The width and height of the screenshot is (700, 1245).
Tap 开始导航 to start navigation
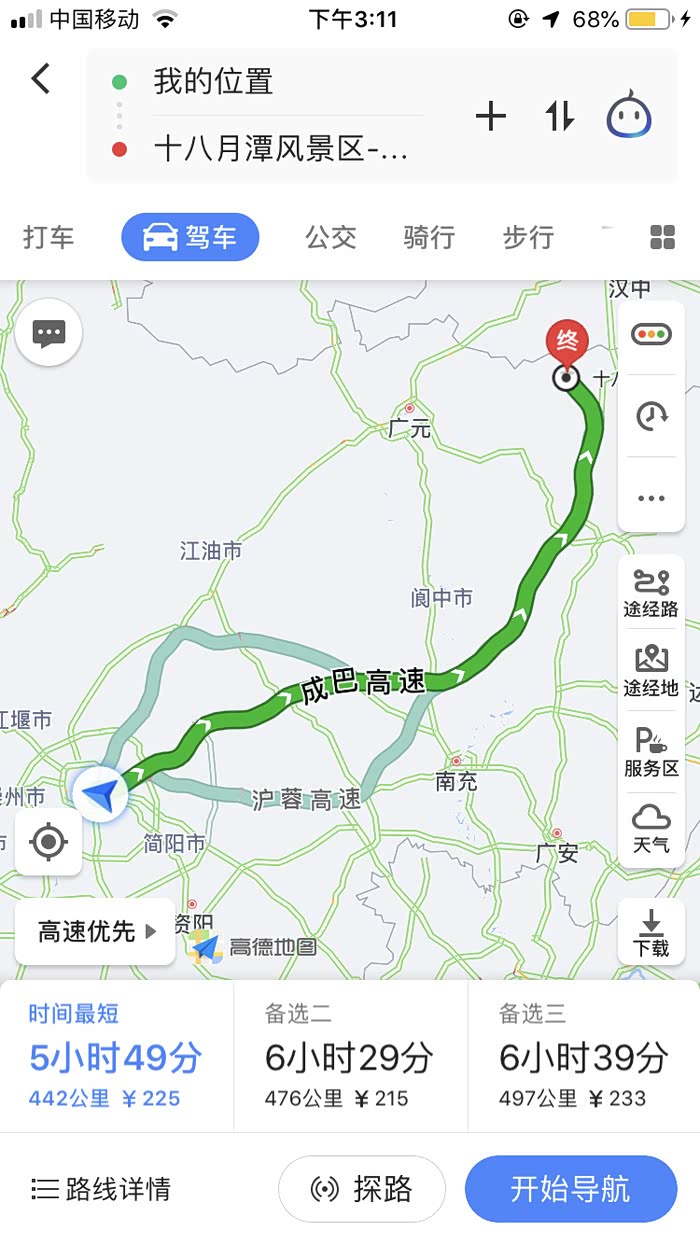click(x=570, y=1189)
